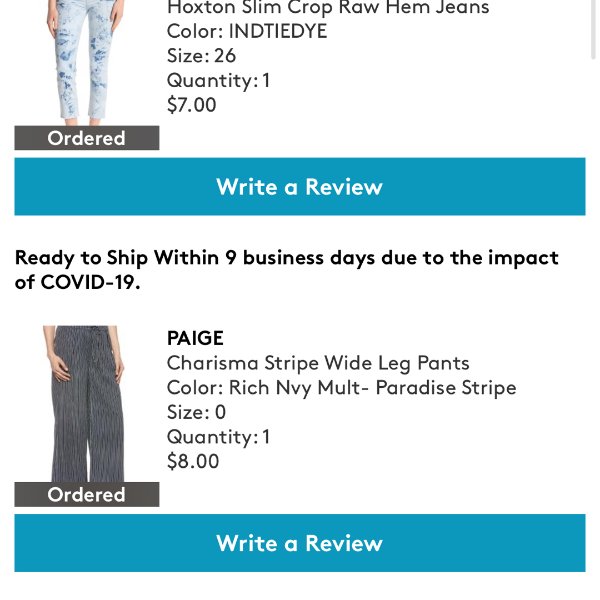This screenshot has width=600, height=600.
Task: Open the Hoxton Slim Crop jeans image
Action: (x=86, y=60)
